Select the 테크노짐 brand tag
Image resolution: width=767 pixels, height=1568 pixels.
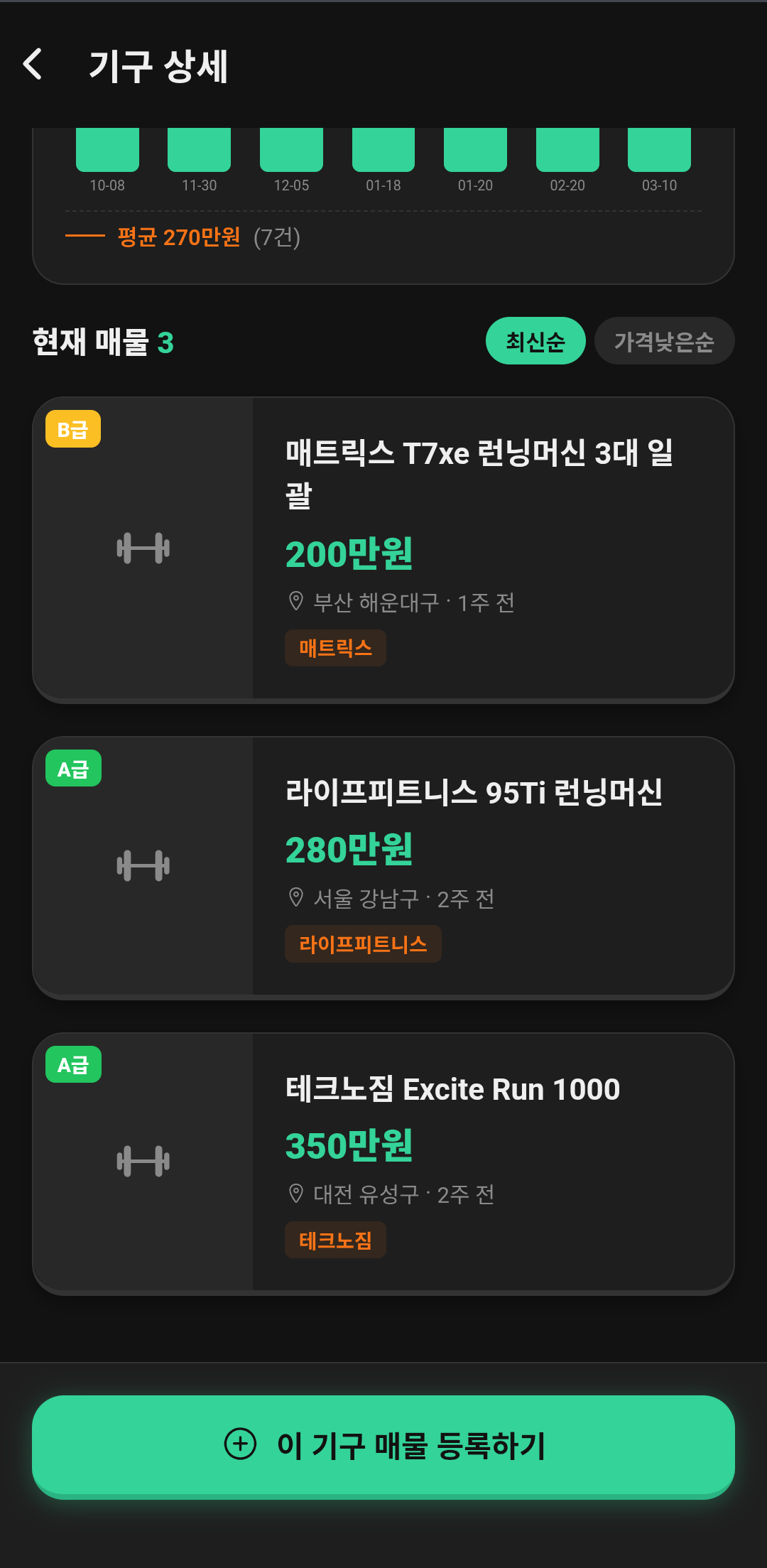(x=335, y=1240)
